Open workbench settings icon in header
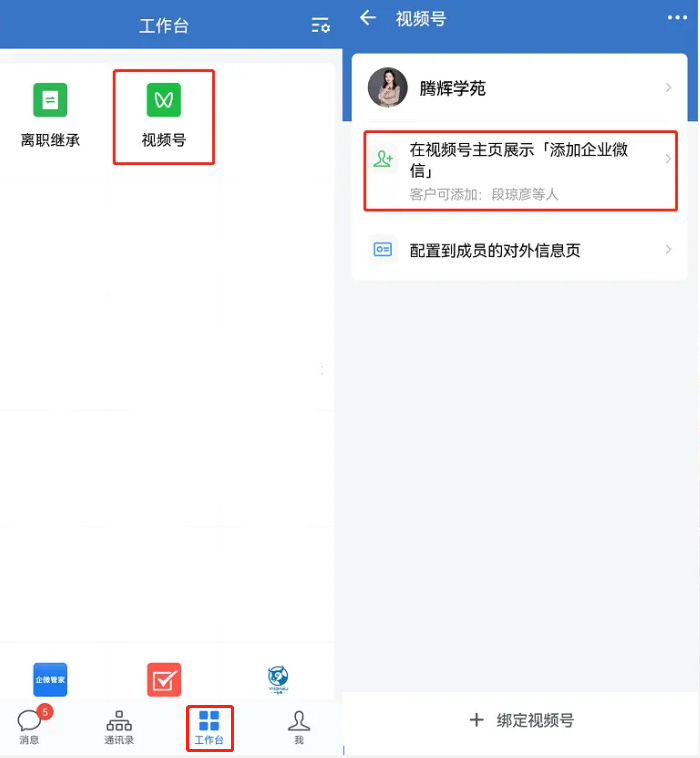 click(320, 25)
